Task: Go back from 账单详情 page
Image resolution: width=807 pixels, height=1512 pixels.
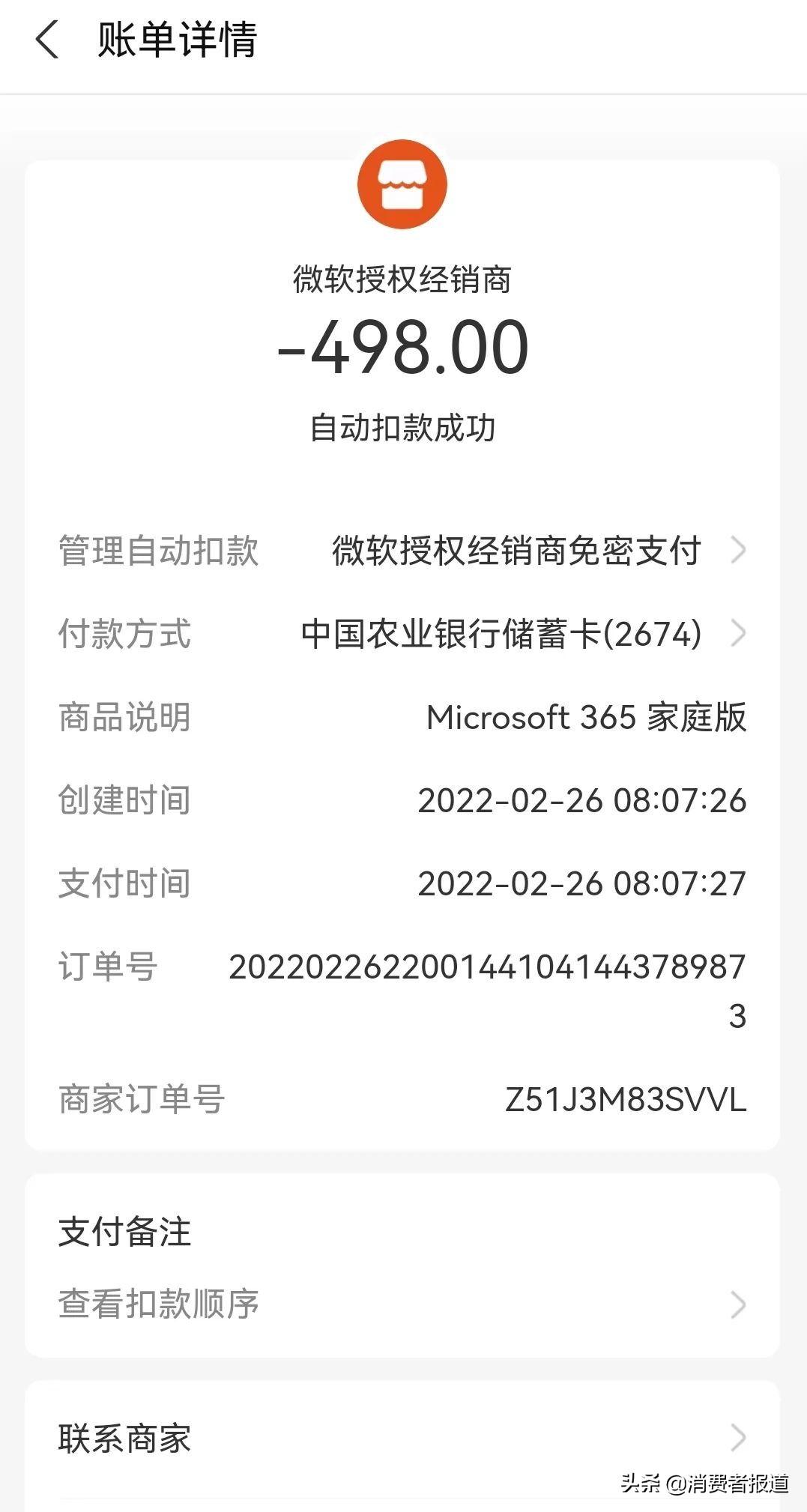Action: pos(47,40)
